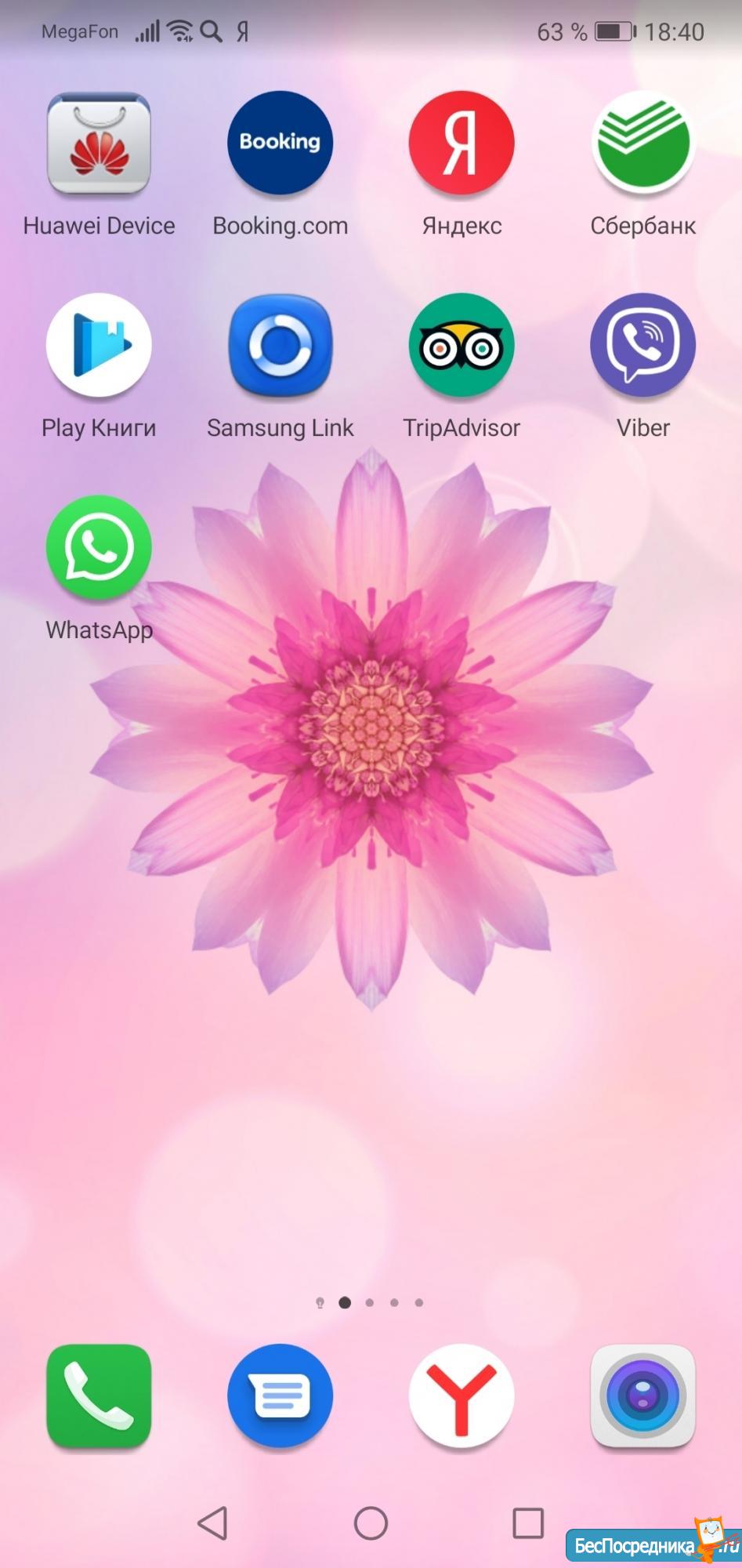
Task: Tap the recent apps square button
Action: click(528, 1523)
